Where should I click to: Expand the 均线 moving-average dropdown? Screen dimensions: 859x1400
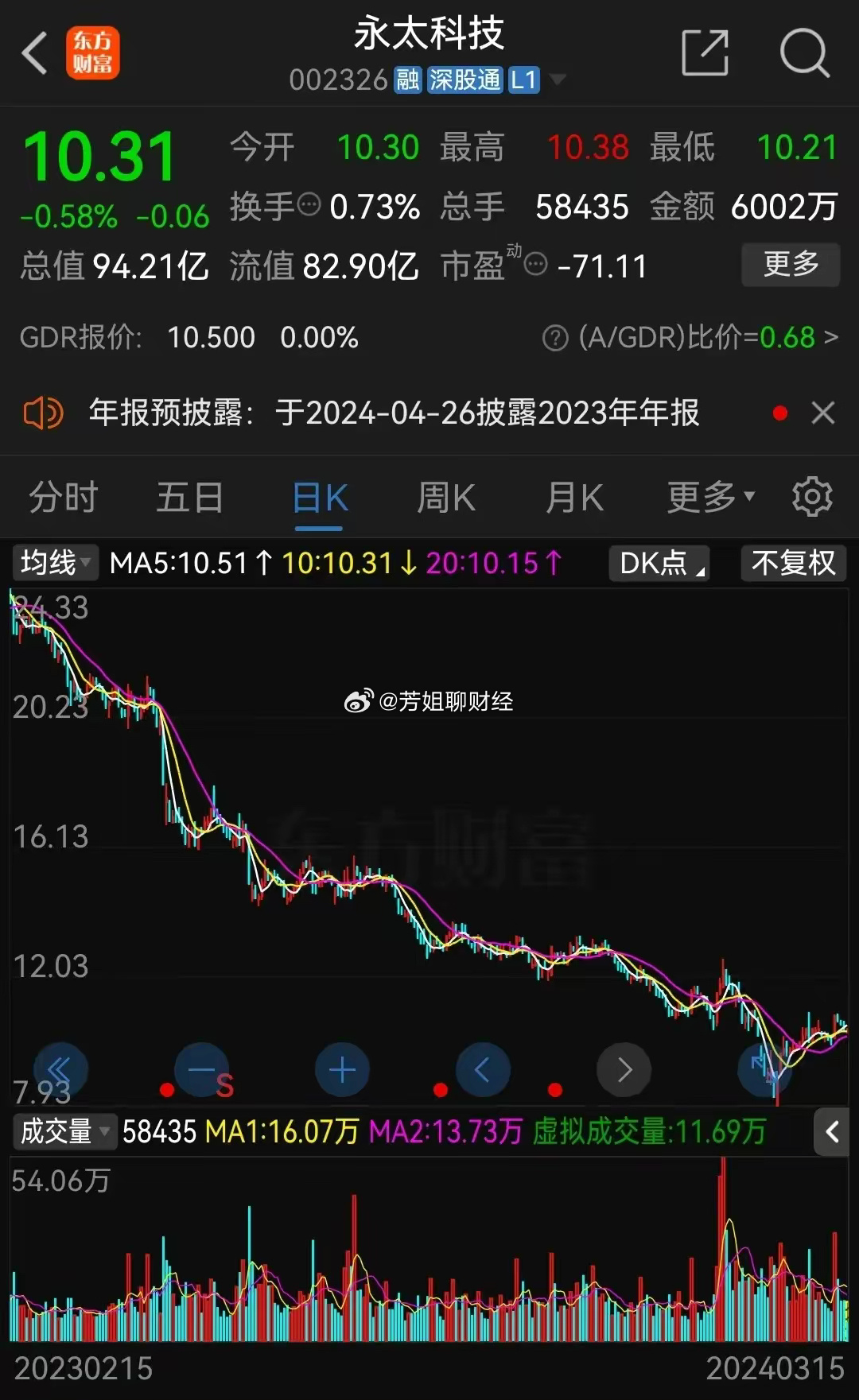[52, 563]
